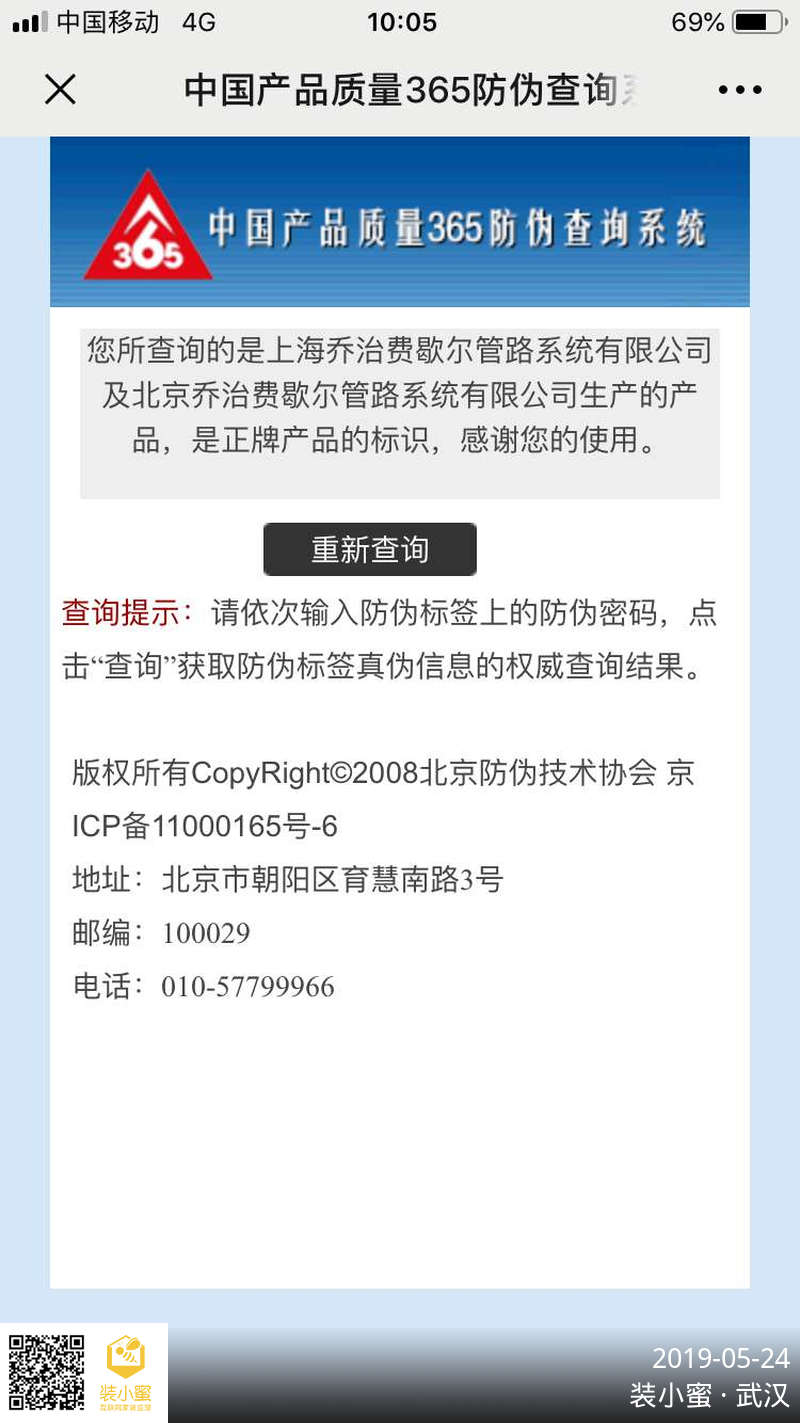Close the webpage with the X icon

coord(60,90)
